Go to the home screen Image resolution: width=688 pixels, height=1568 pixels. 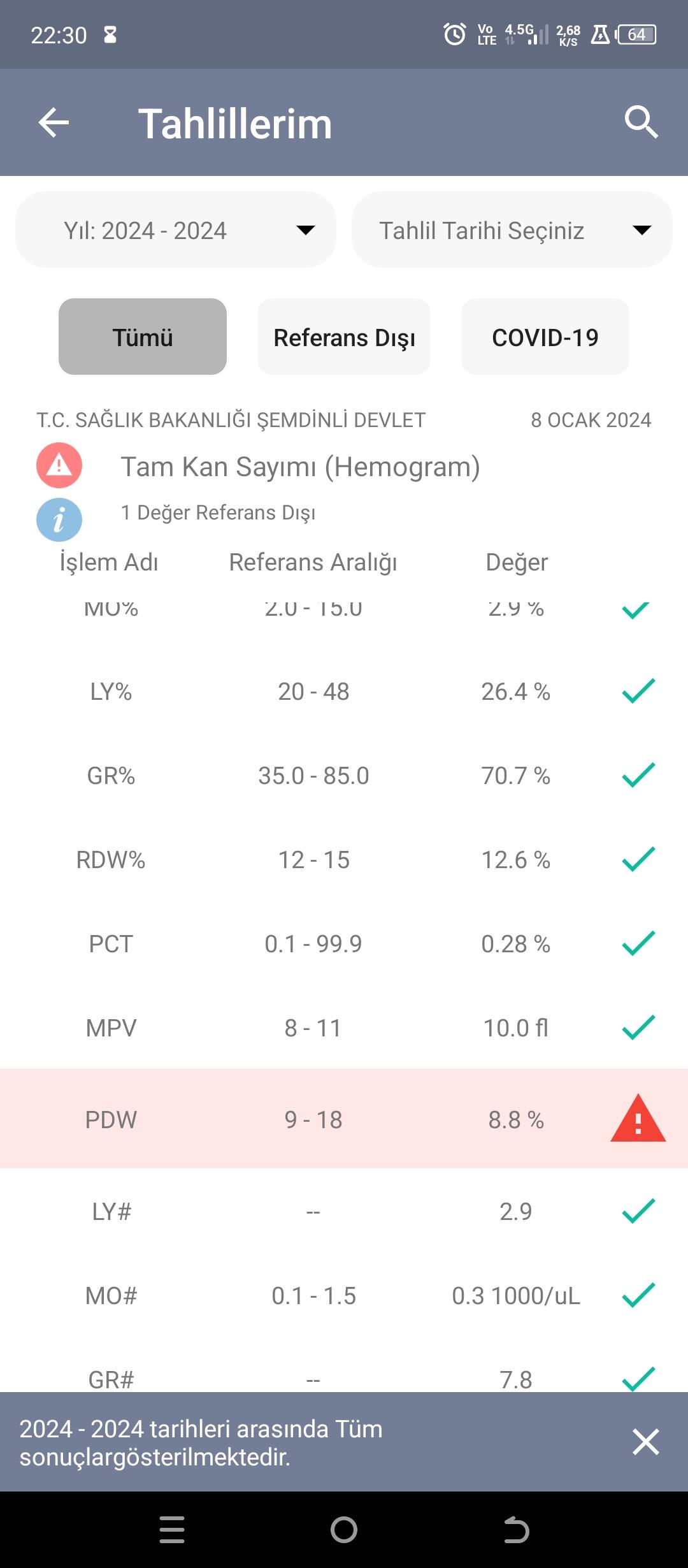pyautogui.click(x=344, y=1530)
